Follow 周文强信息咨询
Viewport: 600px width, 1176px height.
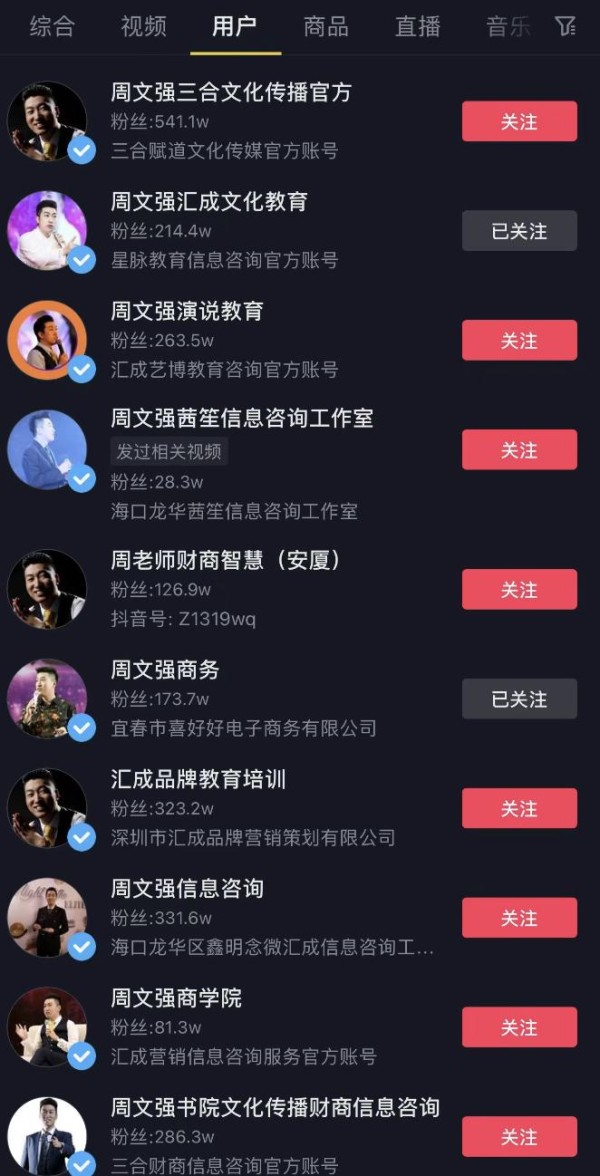(519, 918)
